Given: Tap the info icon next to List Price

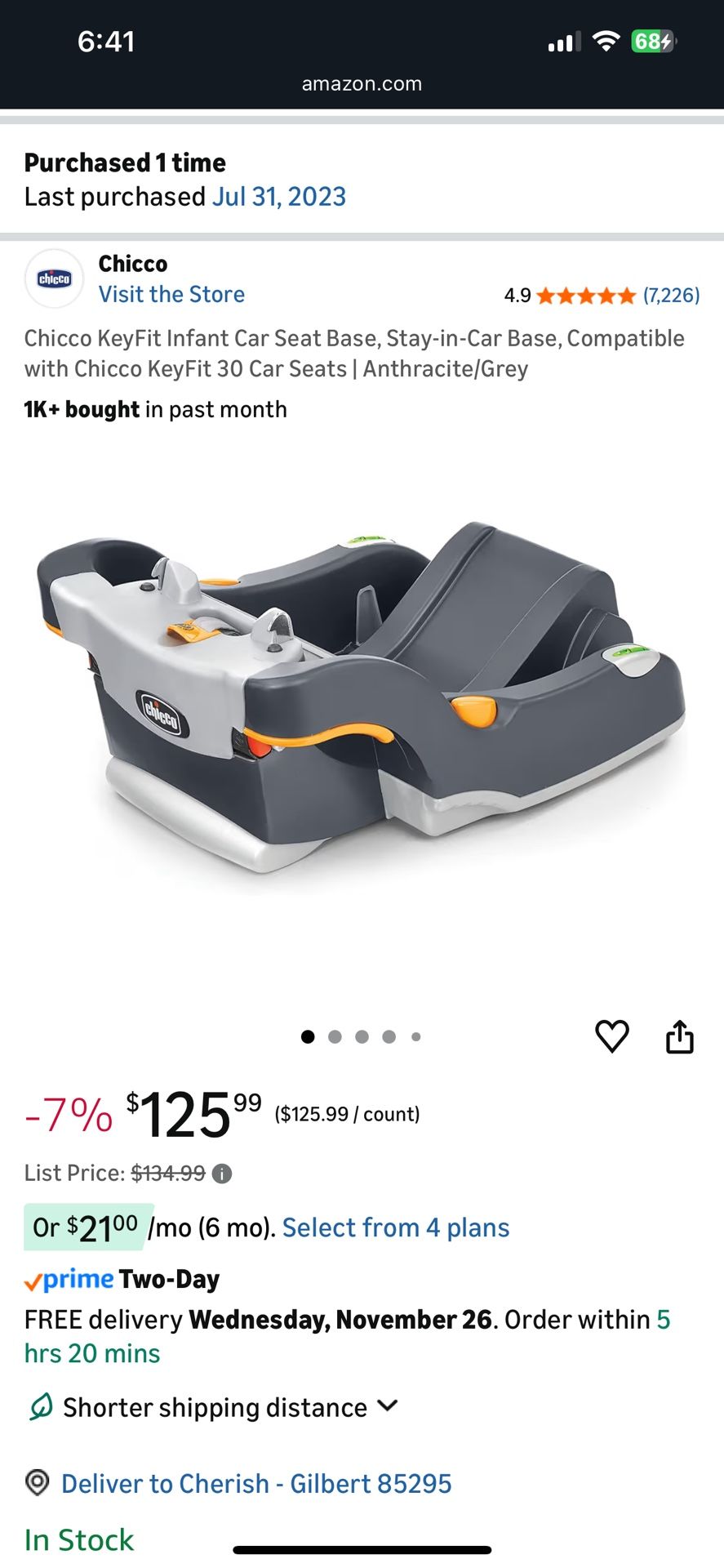Looking at the screenshot, I should pyautogui.click(x=221, y=1174).
